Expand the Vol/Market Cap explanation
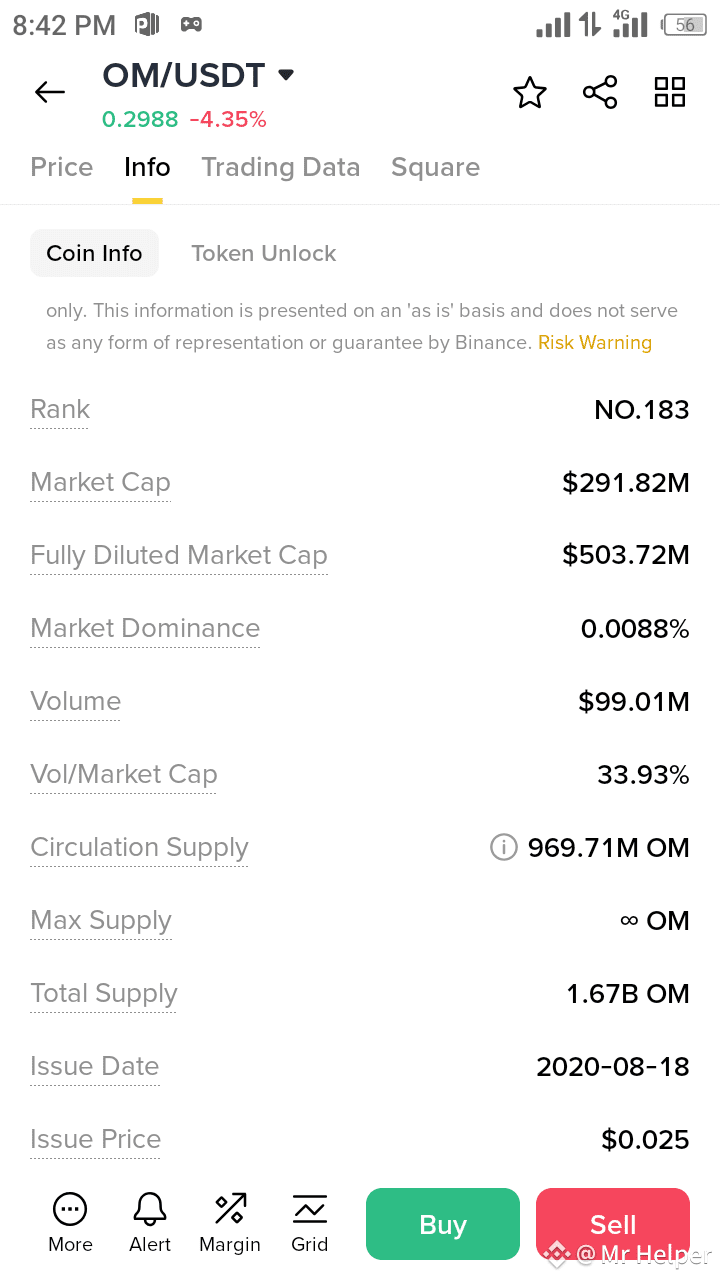This screenshot has width=720, height=1280. (x=123, y=774)
